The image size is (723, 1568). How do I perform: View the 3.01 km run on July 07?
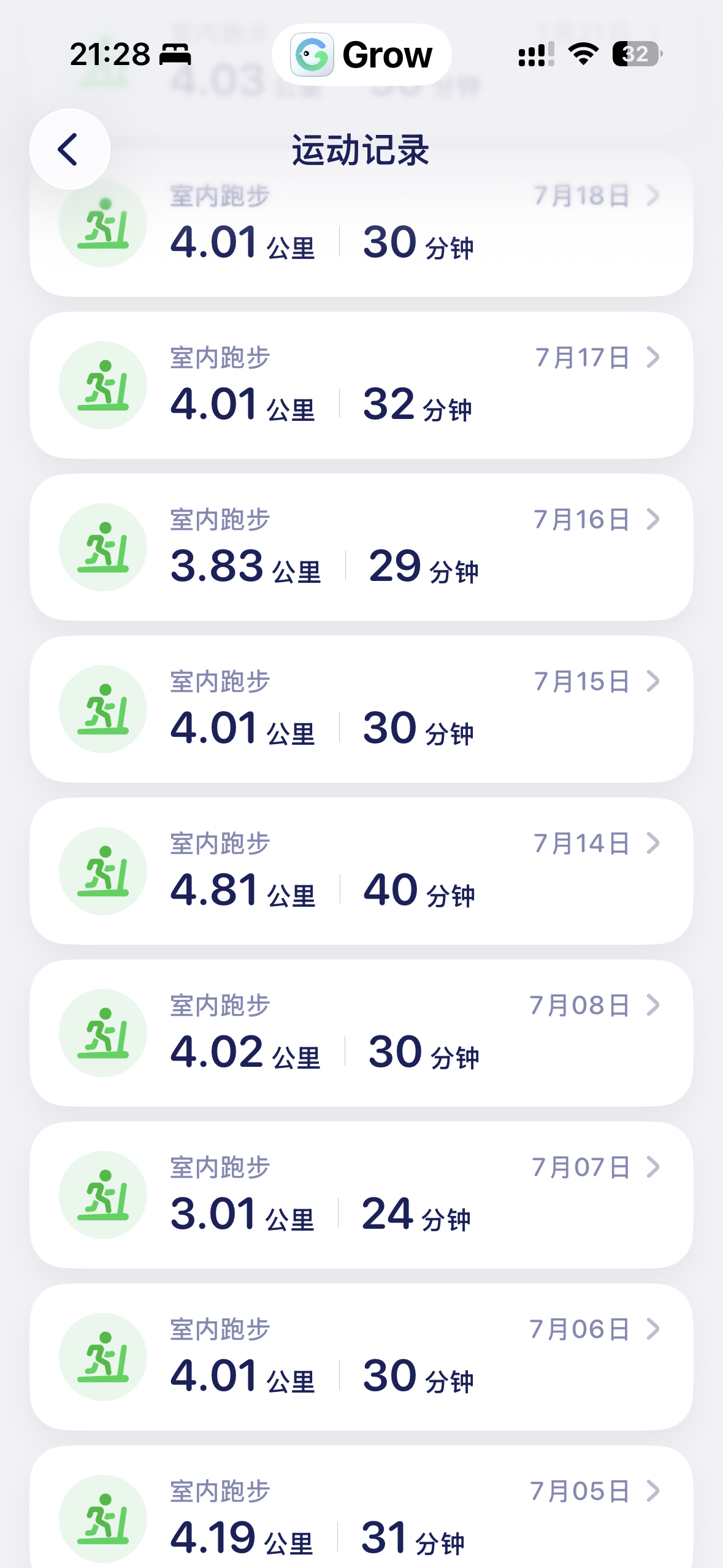coord(361,1195)
